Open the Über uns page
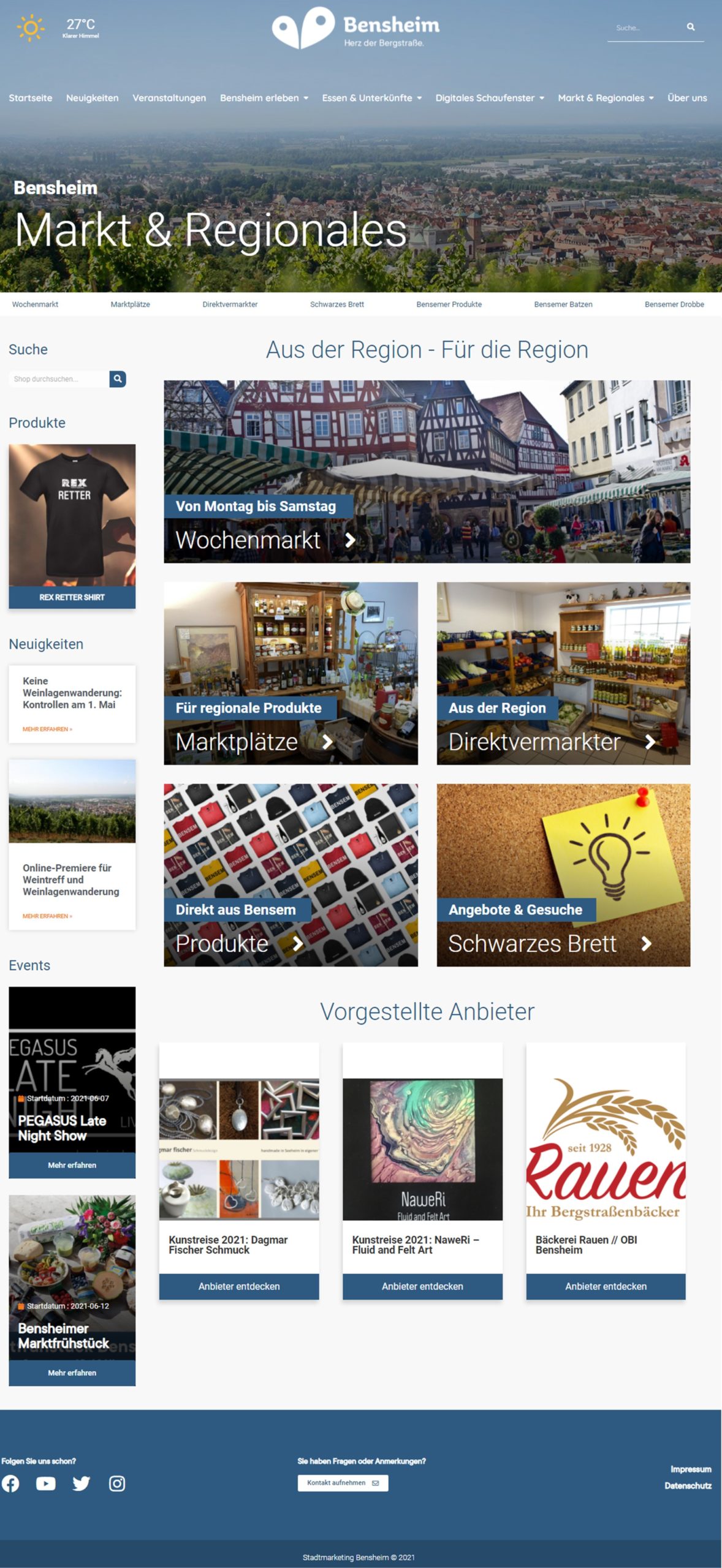Screen dimensions: 722x1568 pos(686,98)
